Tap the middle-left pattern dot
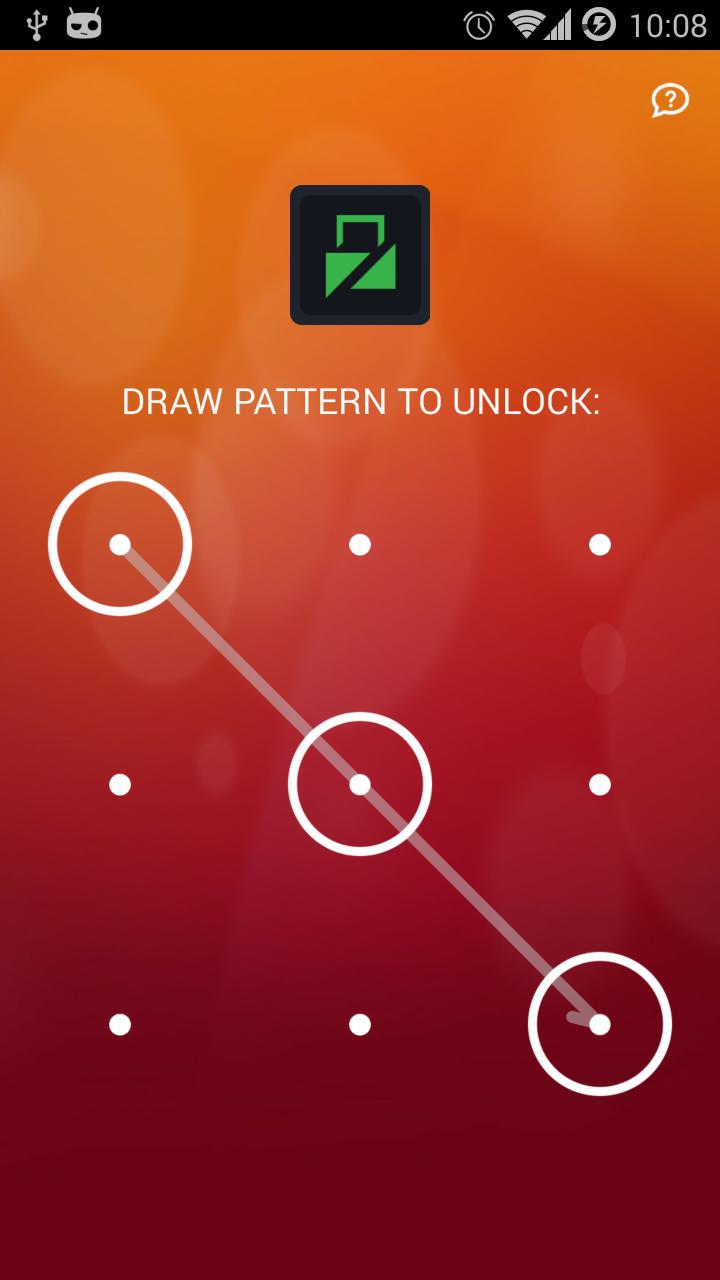 coord(120,784)
